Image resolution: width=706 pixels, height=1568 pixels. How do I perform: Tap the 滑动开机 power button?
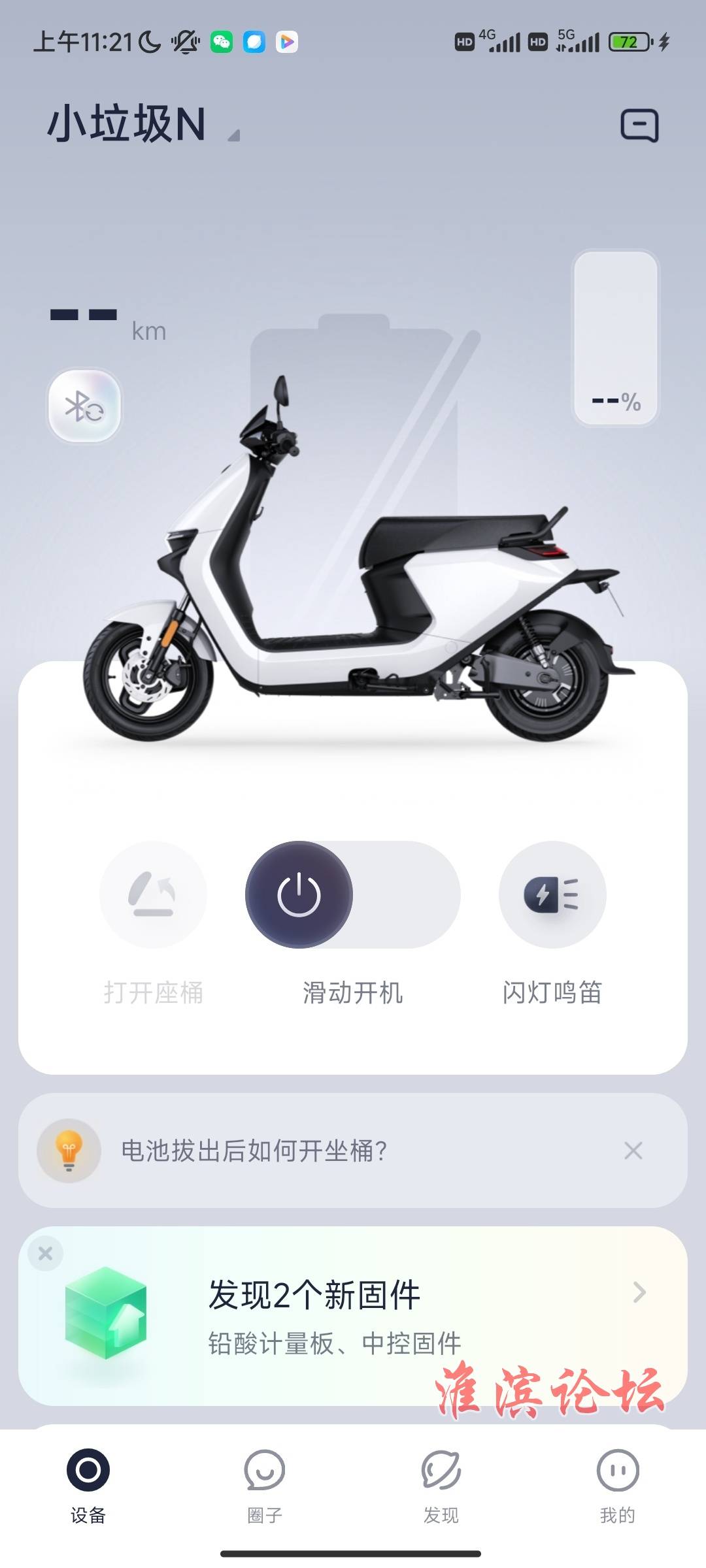[x=299, y=895]
